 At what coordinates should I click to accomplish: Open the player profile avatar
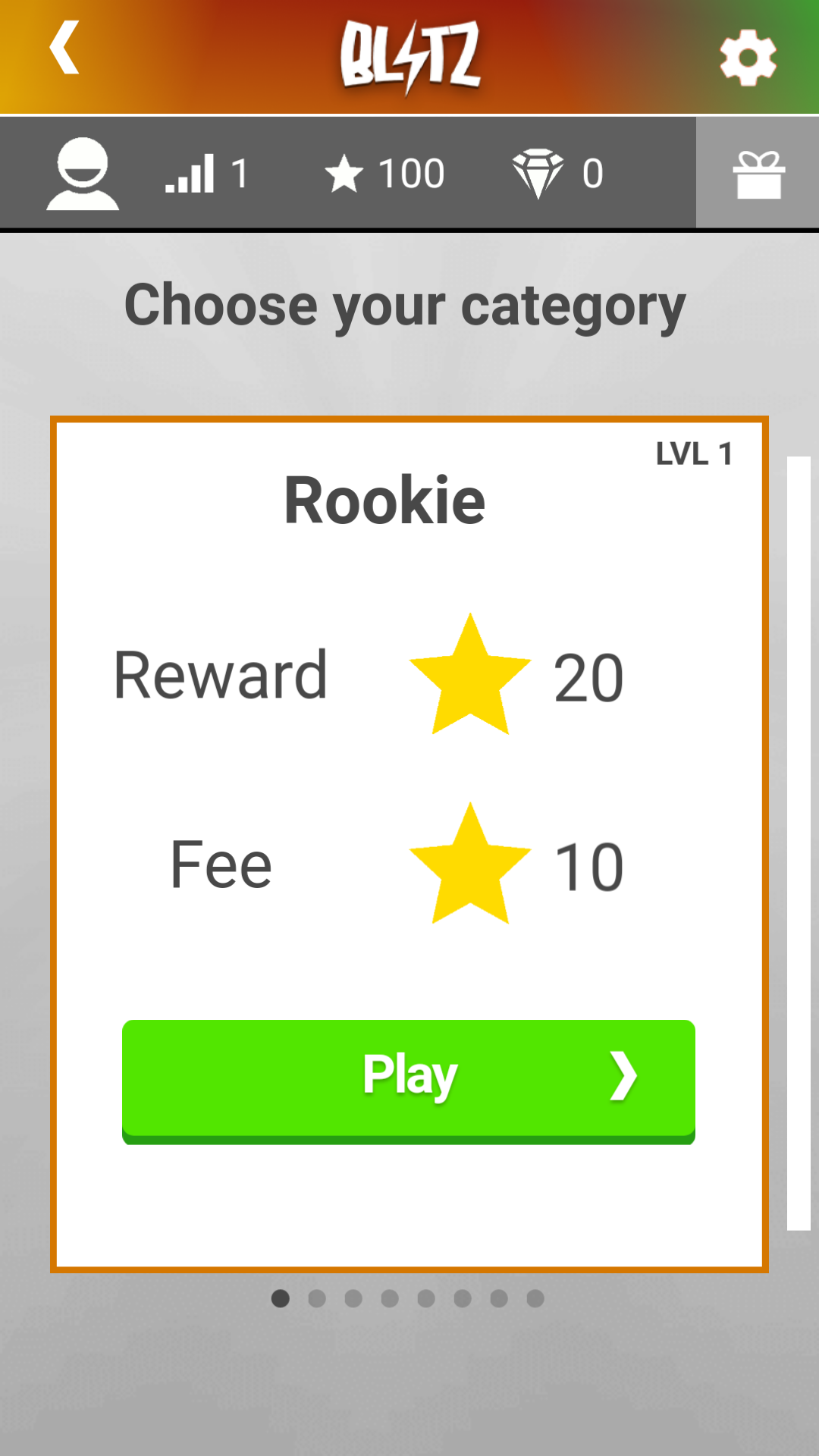coord(83,173)
